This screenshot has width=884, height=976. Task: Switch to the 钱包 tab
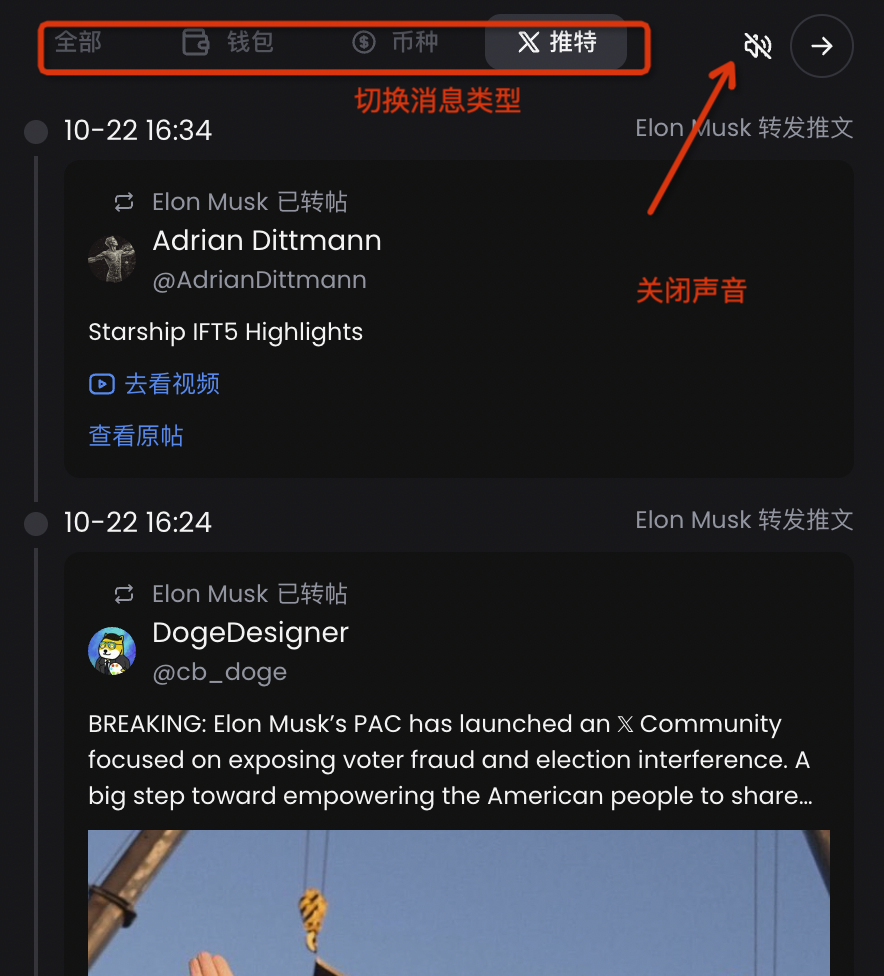coord(229,43)
